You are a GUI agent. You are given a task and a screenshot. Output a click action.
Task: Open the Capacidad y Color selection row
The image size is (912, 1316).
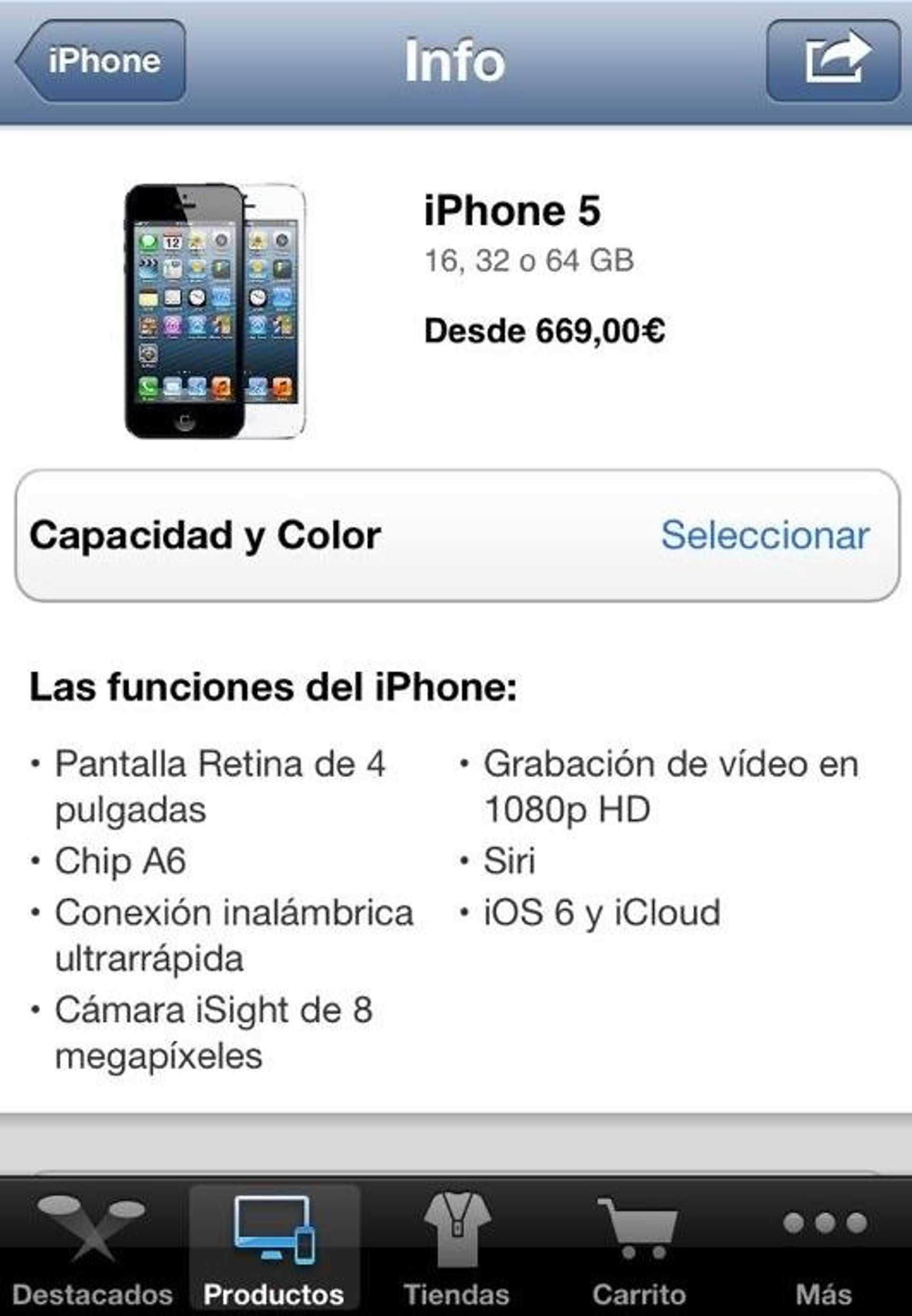457,535
